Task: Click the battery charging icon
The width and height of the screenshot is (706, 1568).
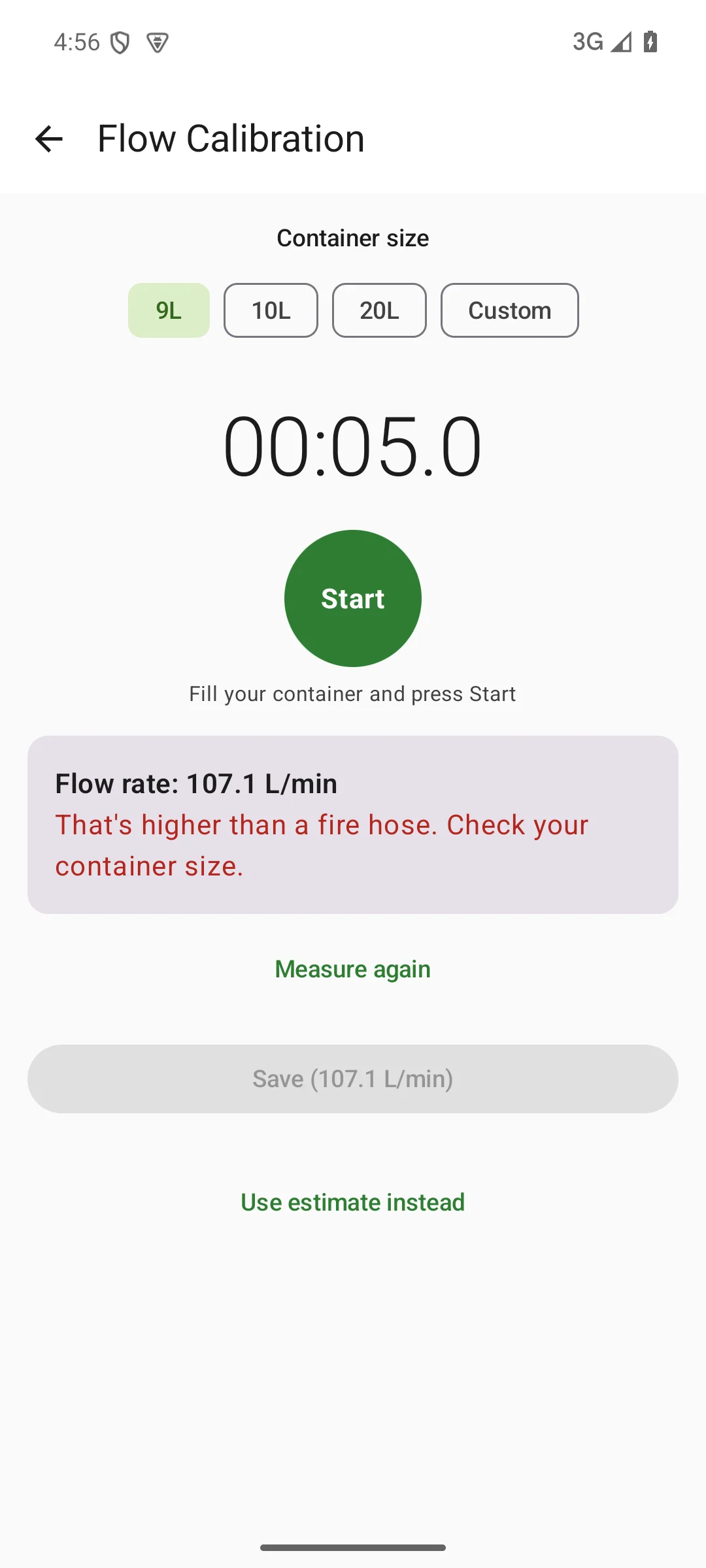Action: pyautogui.click(x=650, y=42)
